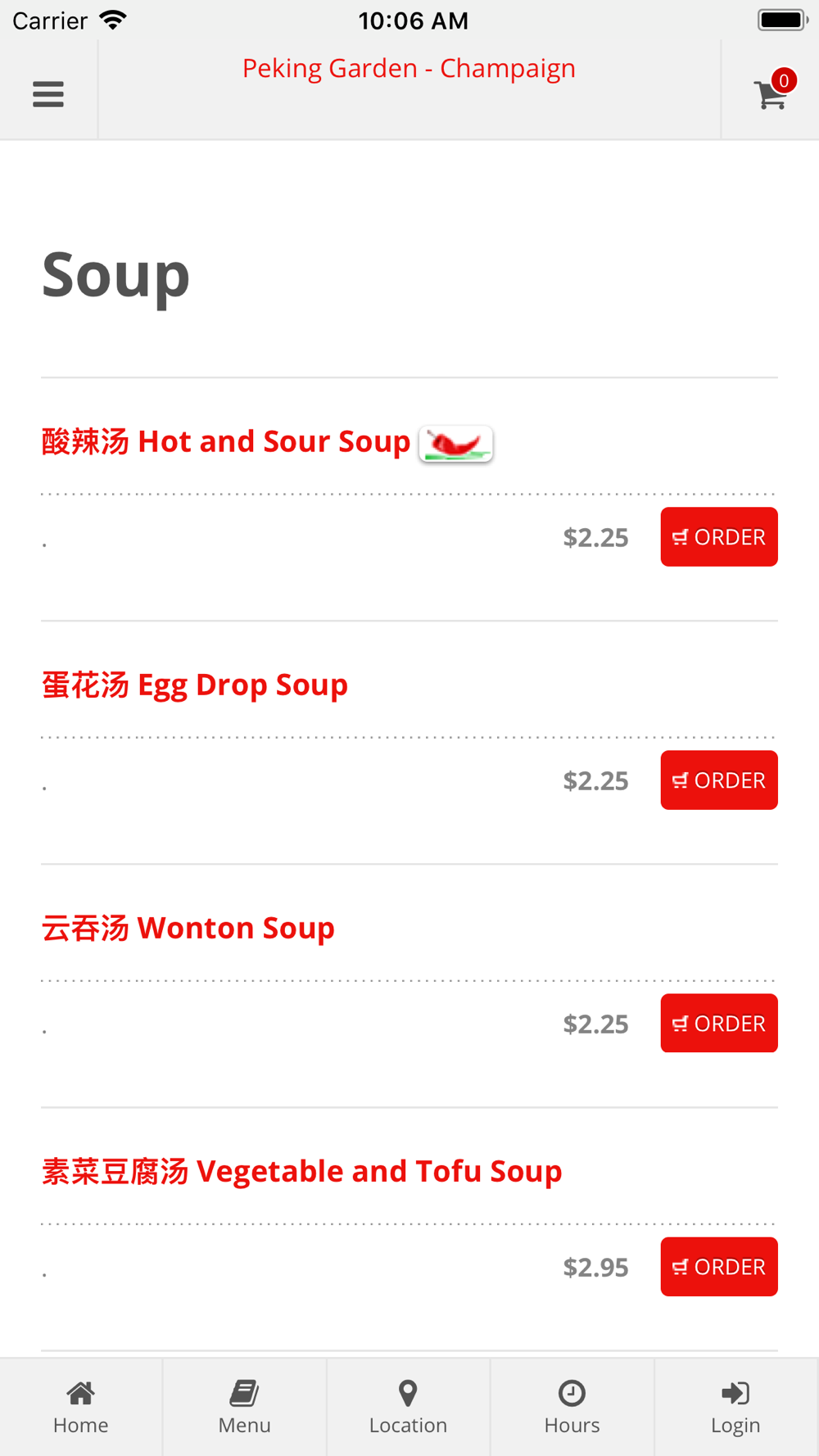Screen dimensions: 819x1456
Task: Open Egg Drop Soup item title
Action: pos(195,685)
